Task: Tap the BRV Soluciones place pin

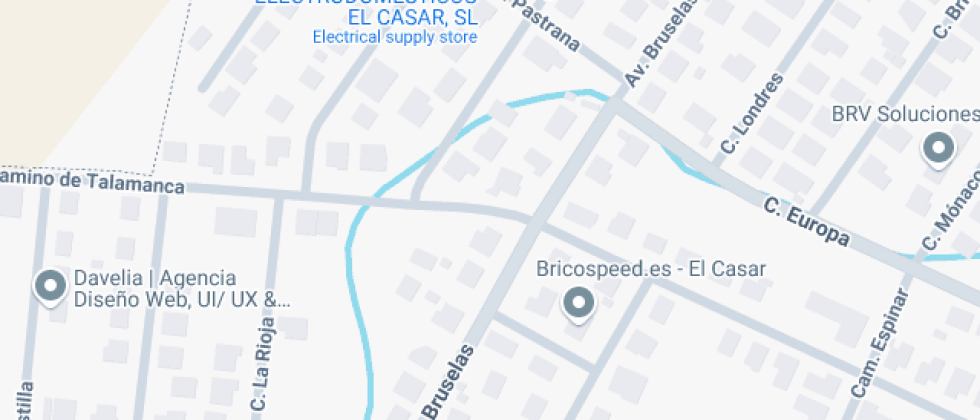Action: 937,149
